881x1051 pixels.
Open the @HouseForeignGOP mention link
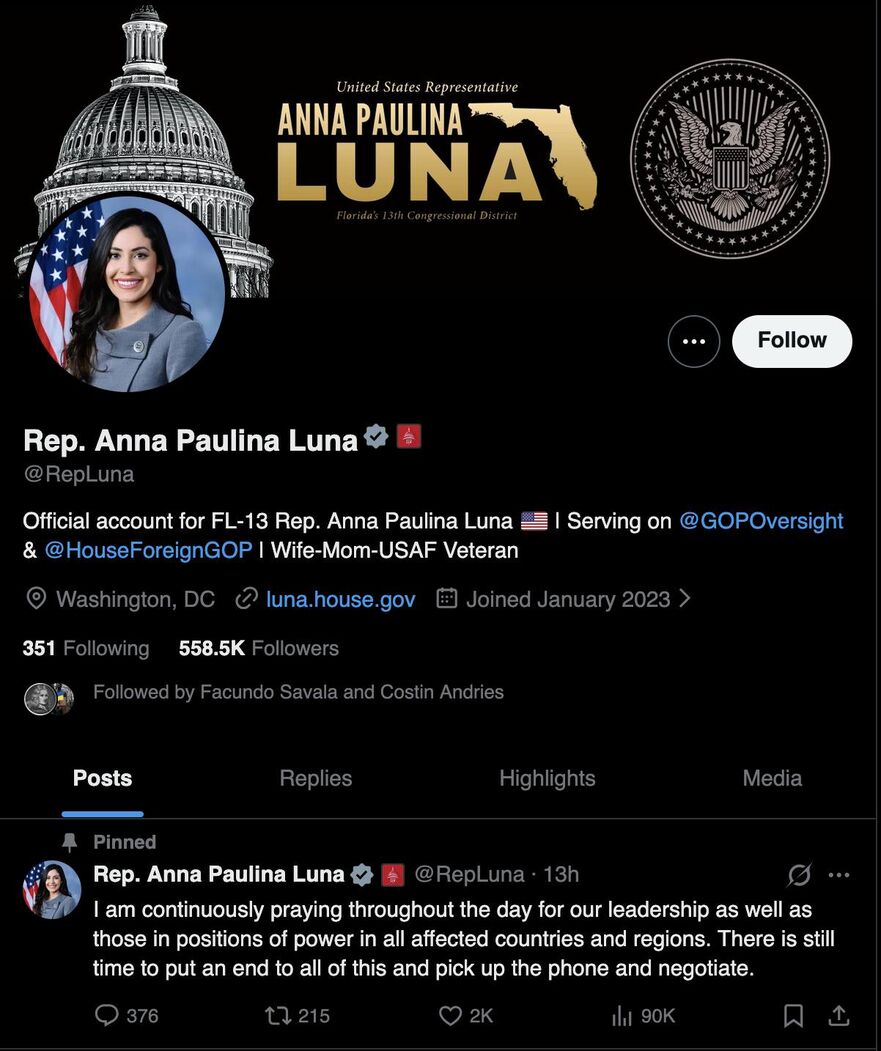[x=148, y=550]
